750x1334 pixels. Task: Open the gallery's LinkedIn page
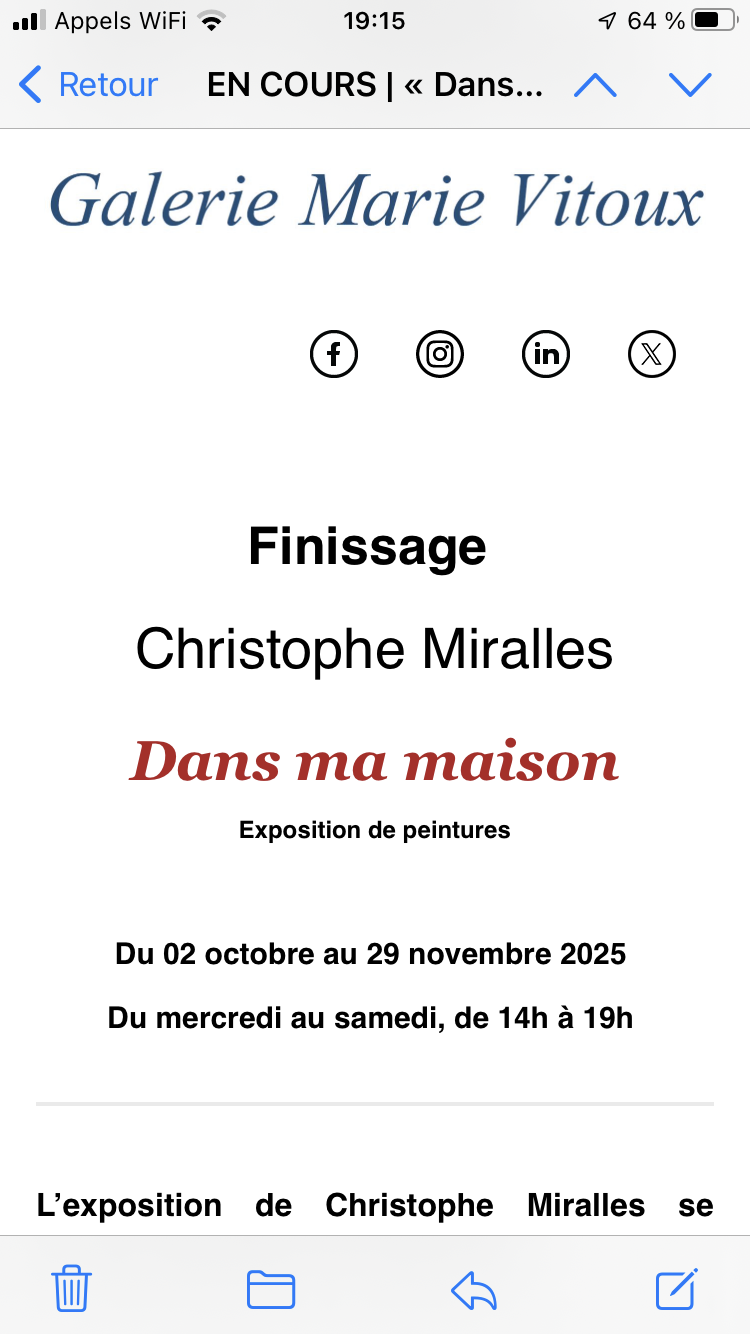click(x=546, y=354)
